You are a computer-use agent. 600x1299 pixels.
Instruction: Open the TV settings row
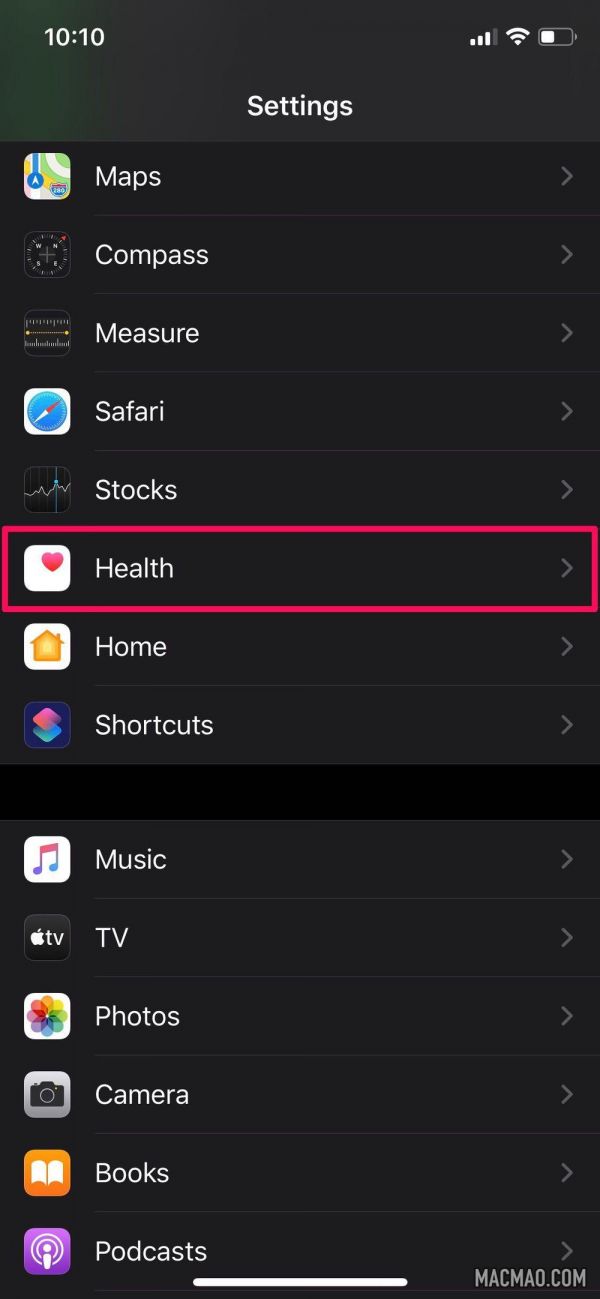tap(300, 937)
